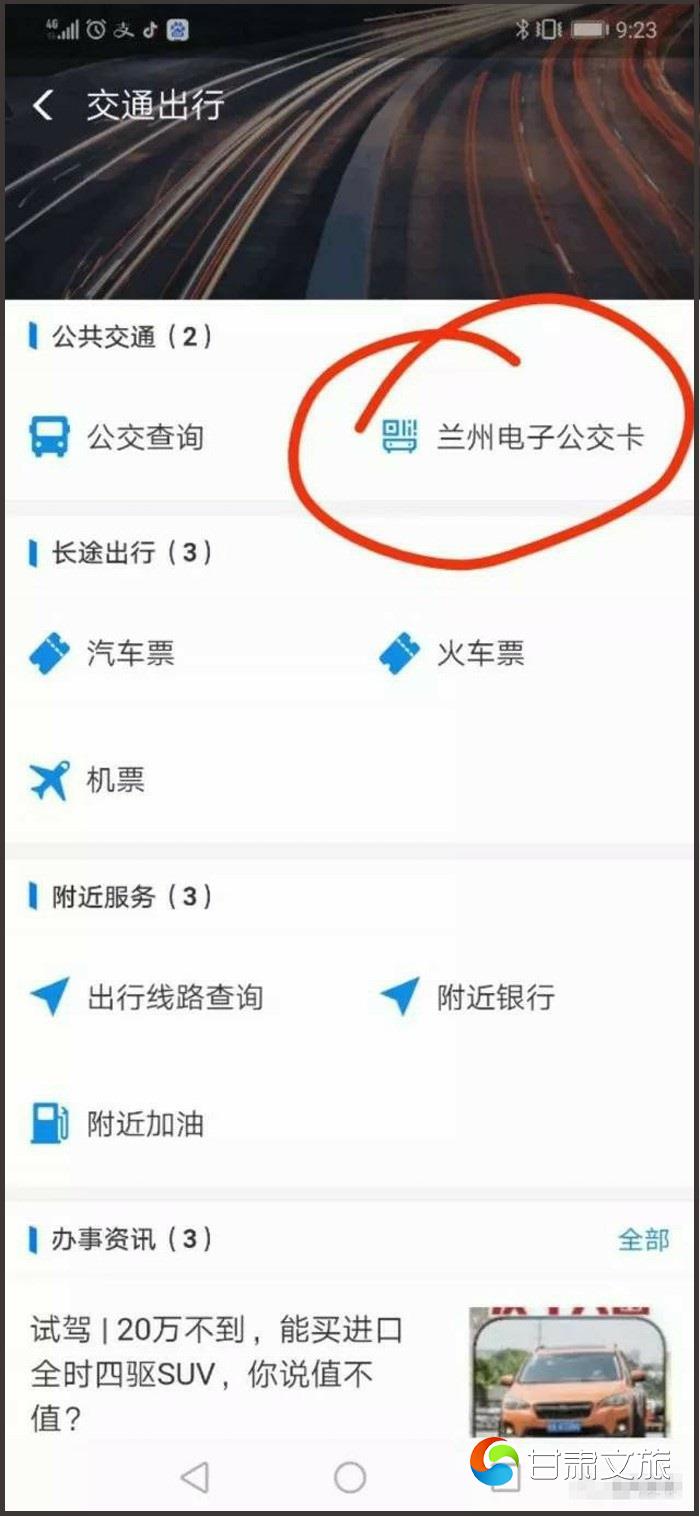Find 附近银行 nearby banks

468,997
